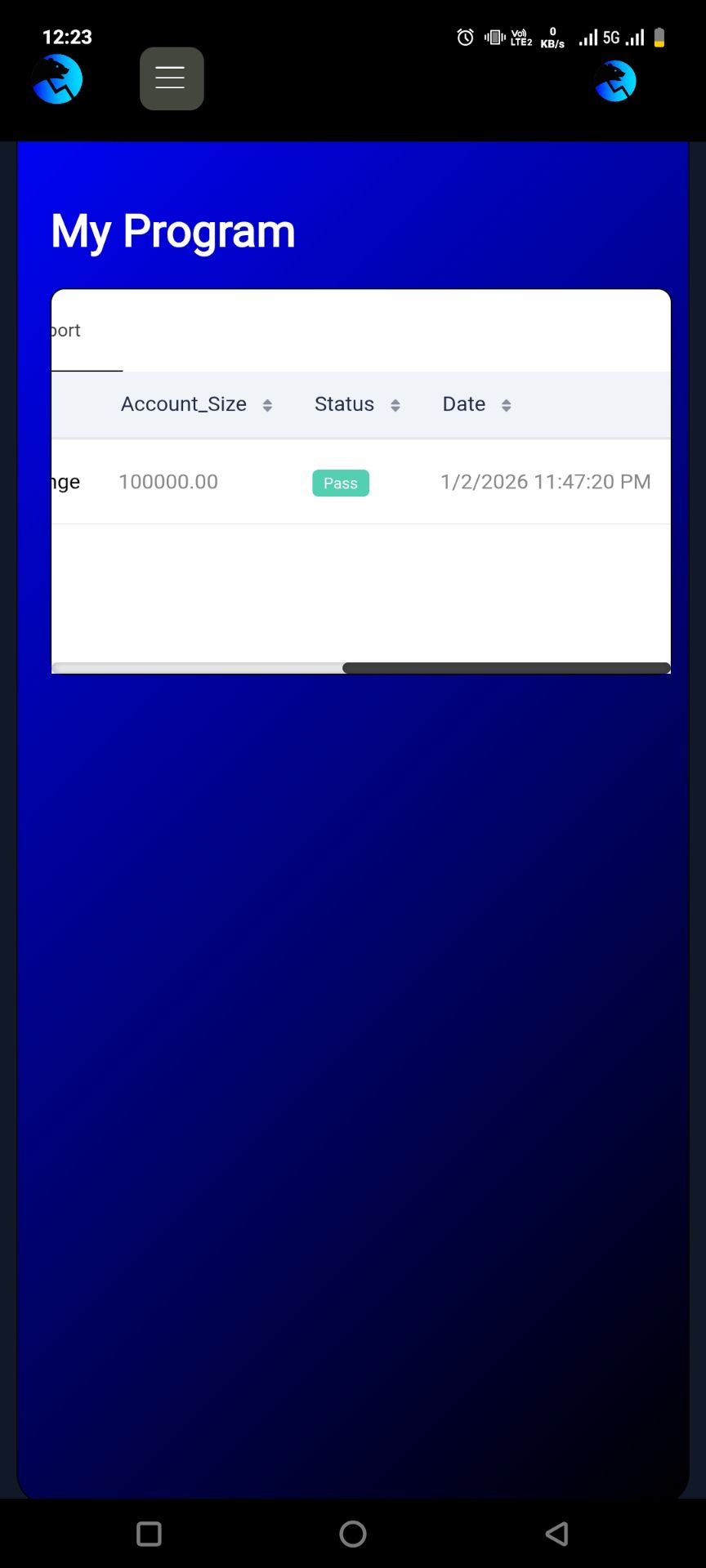Image resolution: width=706 pixels, height=1568 pixels.
Task: Tap the system back button
Action: tap(556, 1534)
